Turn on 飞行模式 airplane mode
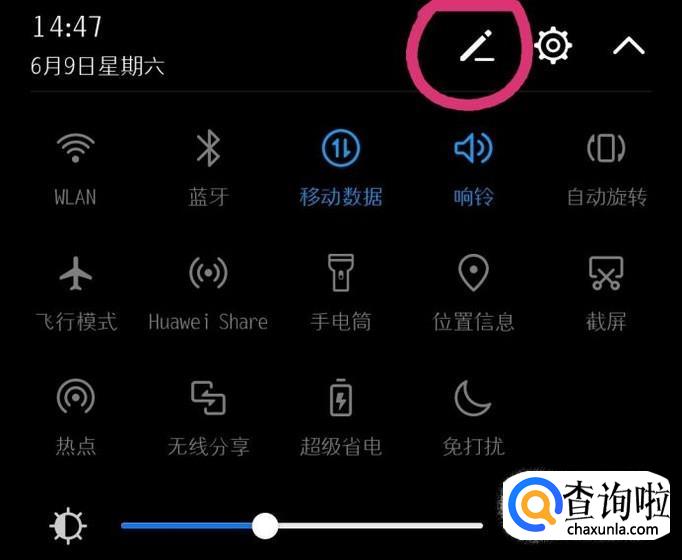This screenshot has height=560, width=682. [x=76, y=273]
